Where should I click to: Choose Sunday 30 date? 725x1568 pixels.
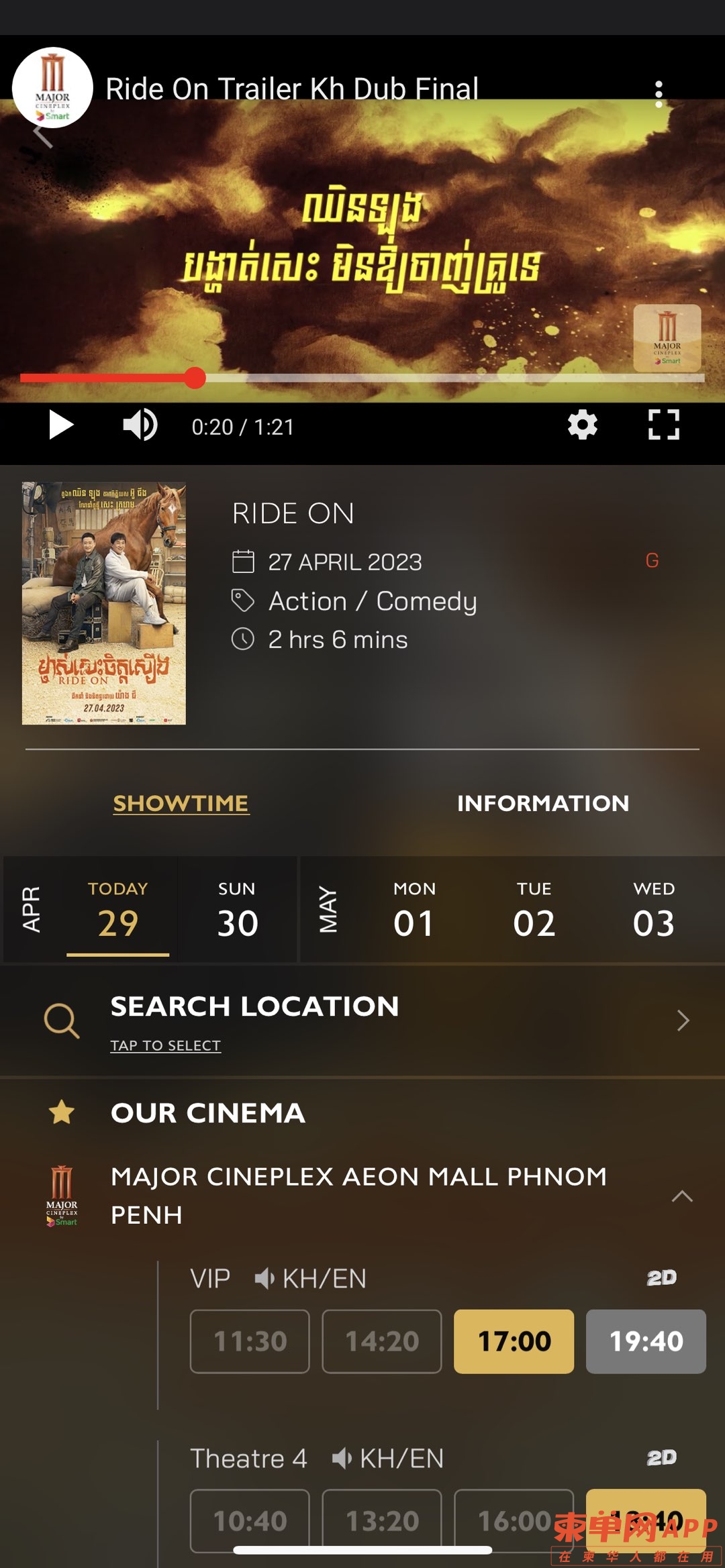click(237, 910)
